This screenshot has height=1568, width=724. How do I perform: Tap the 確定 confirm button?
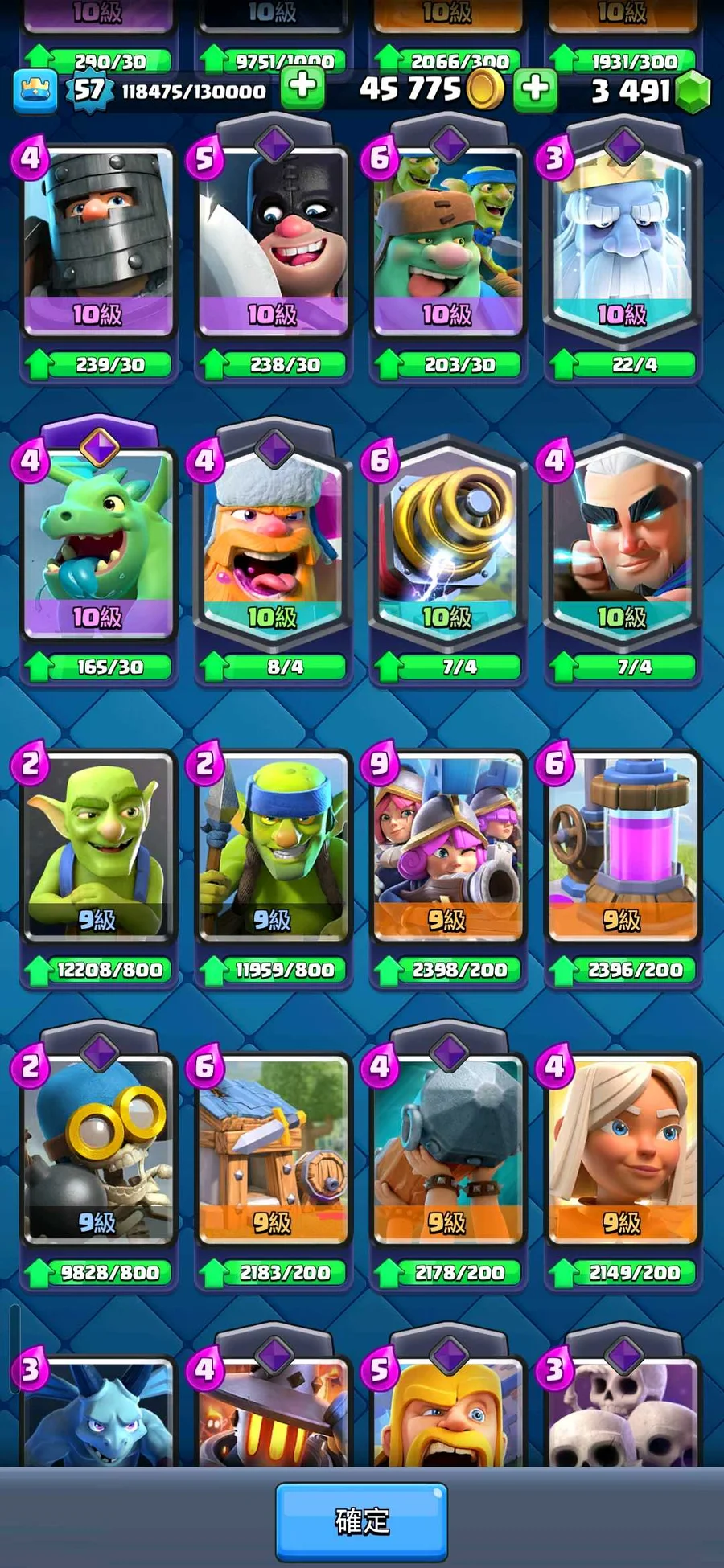point(361,1521)
